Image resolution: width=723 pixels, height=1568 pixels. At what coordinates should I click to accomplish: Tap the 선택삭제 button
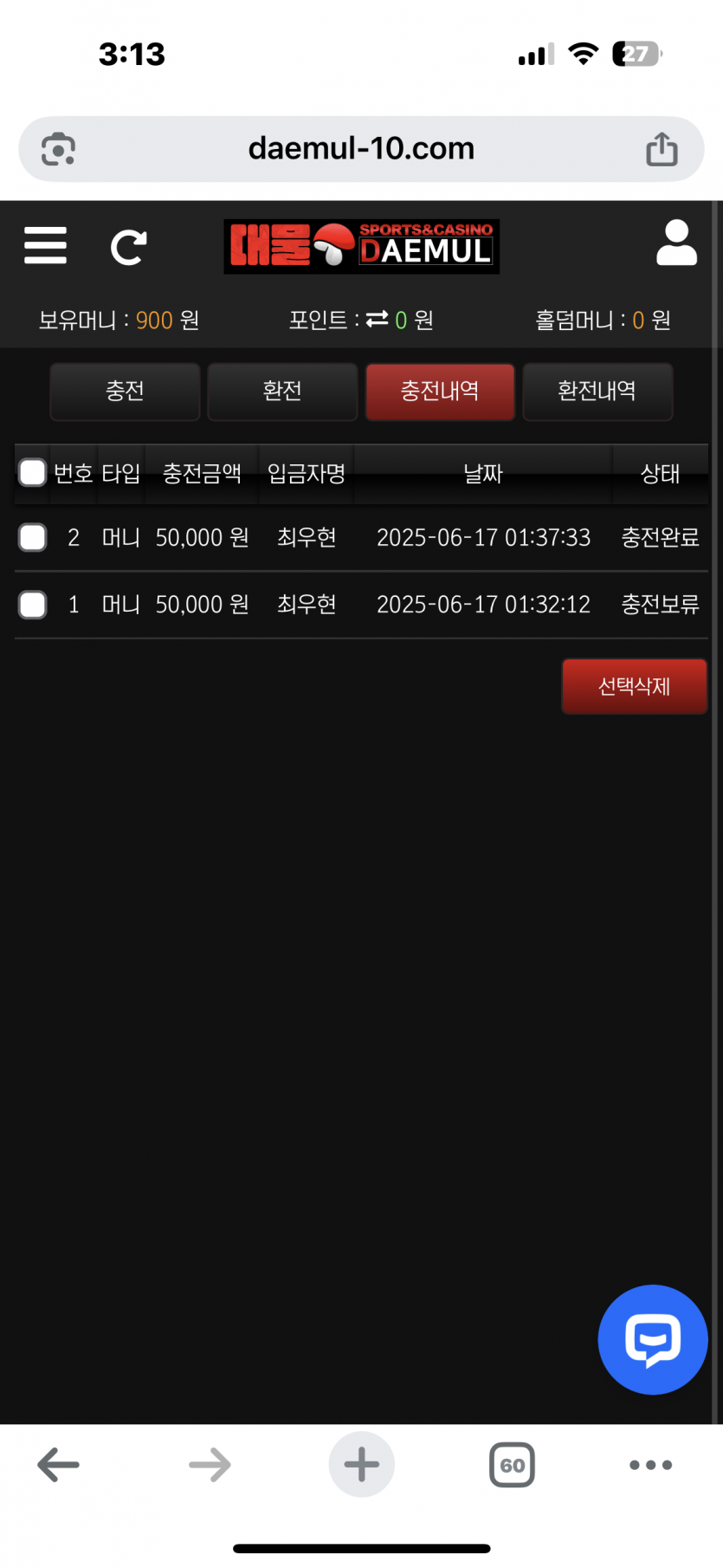click(635, 686)
